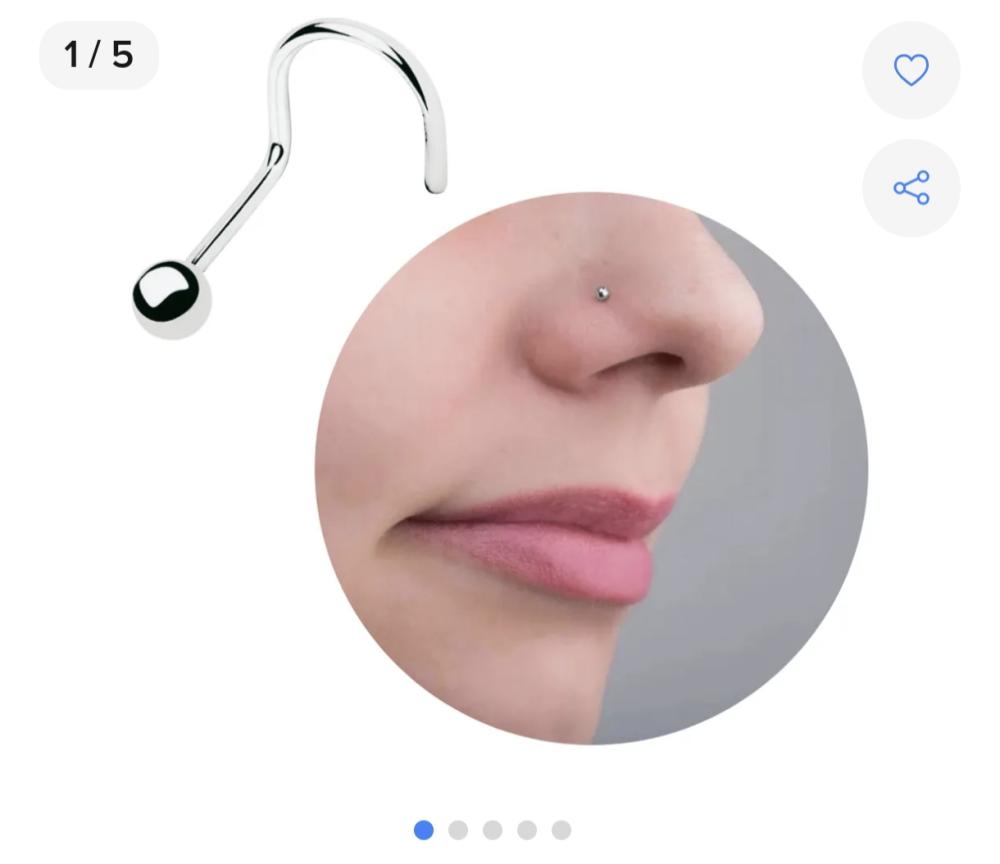Jump to the second image indicator dot

[x=458, y=830]
